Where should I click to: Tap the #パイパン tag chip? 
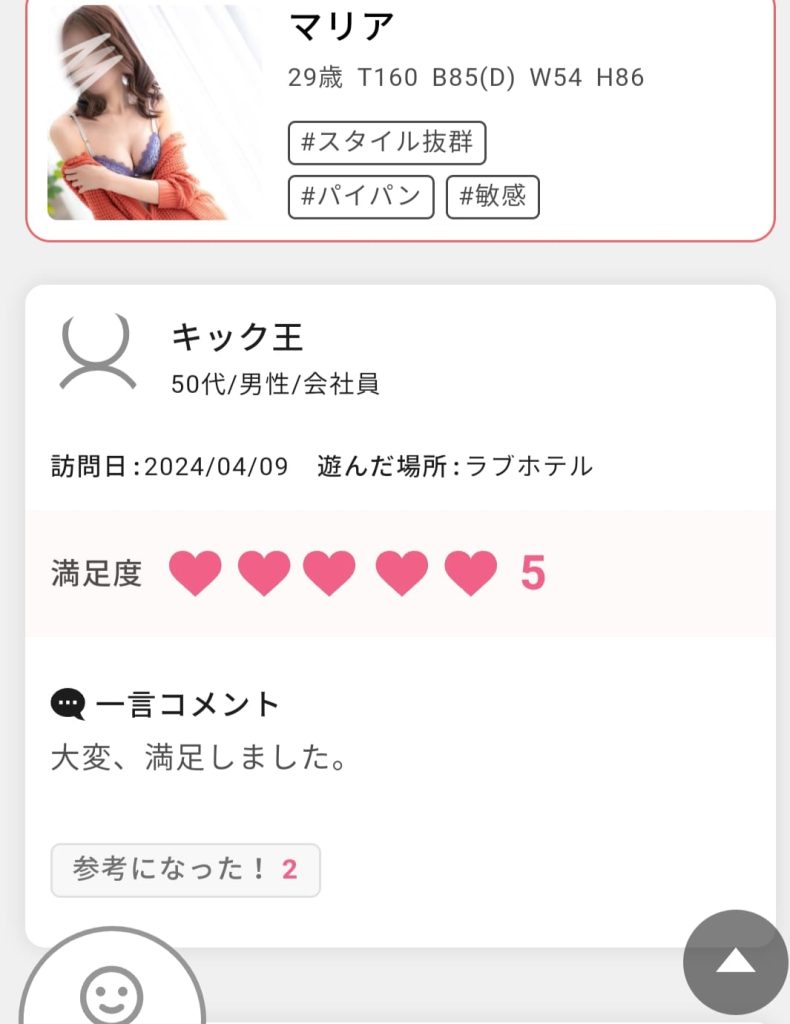coord(361,197)
